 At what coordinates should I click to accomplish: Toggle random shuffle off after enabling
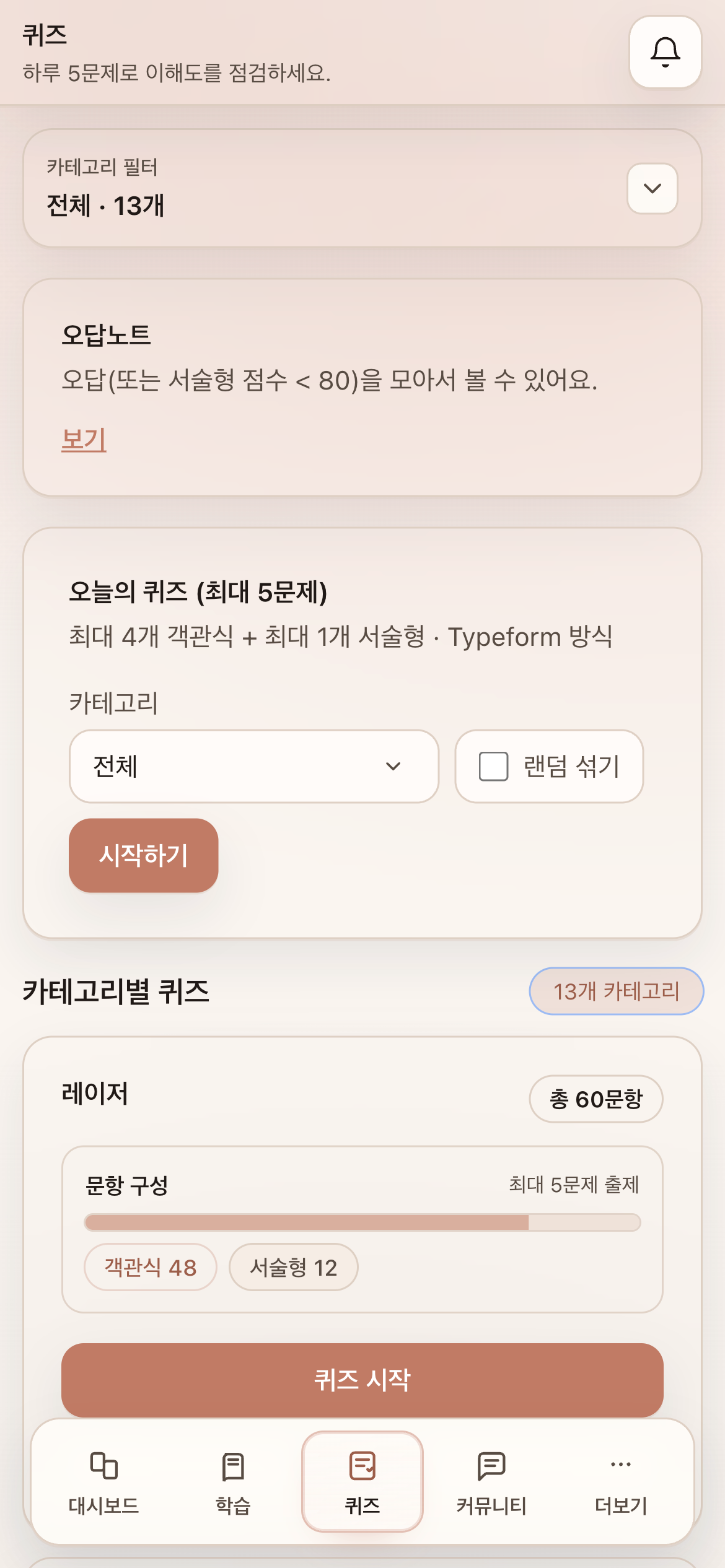pos(493,766)
